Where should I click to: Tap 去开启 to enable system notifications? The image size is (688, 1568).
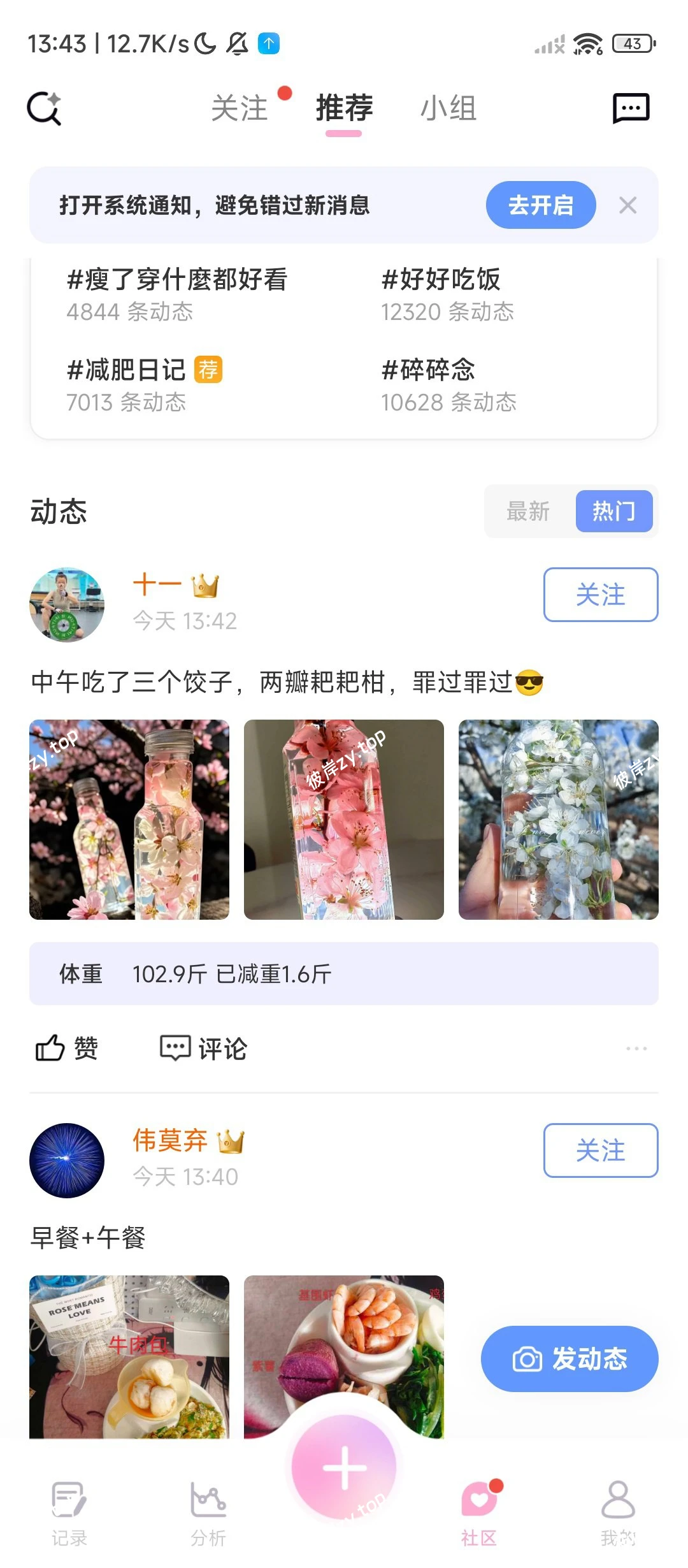pyautogui.click(x=540, y=205)
